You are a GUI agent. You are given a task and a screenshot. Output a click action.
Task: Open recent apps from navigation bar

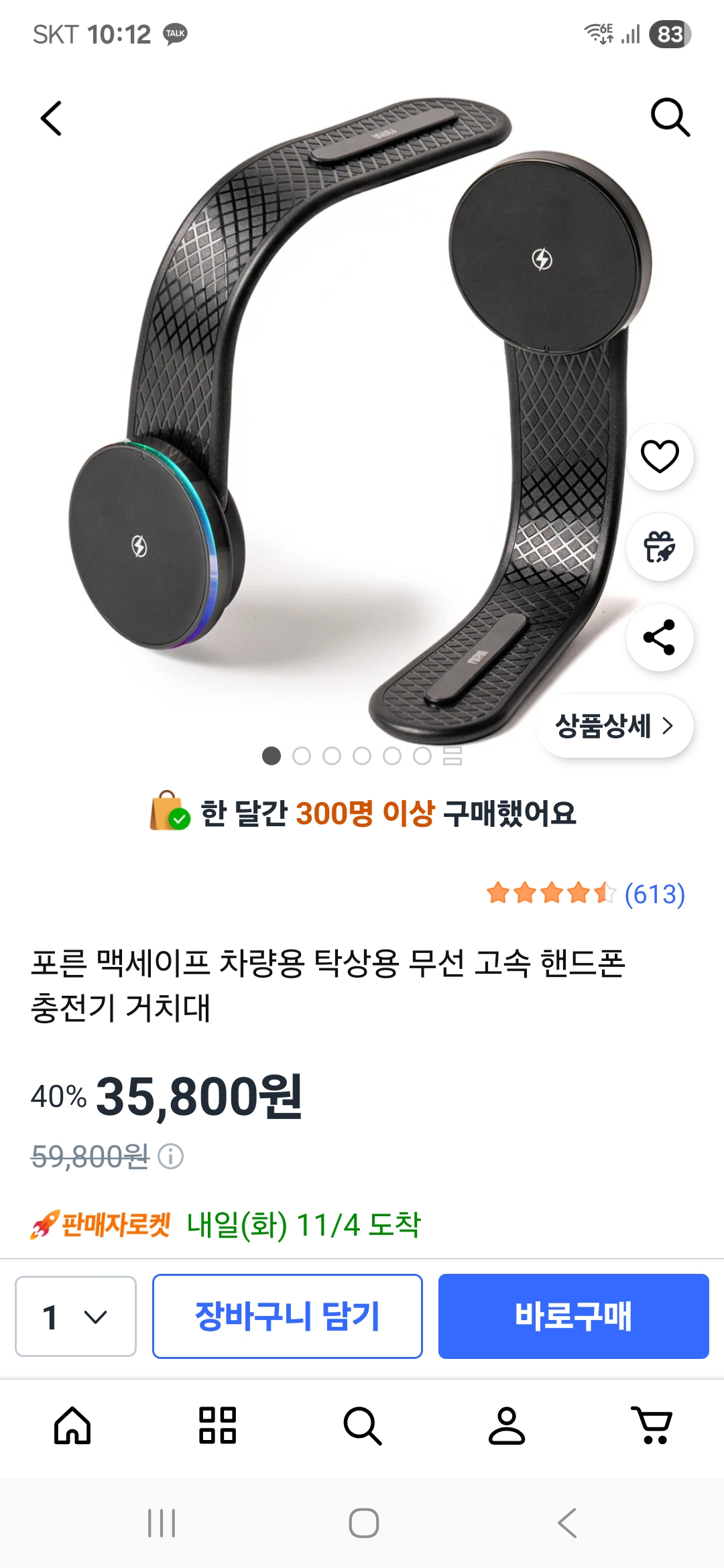(162, 1523)
